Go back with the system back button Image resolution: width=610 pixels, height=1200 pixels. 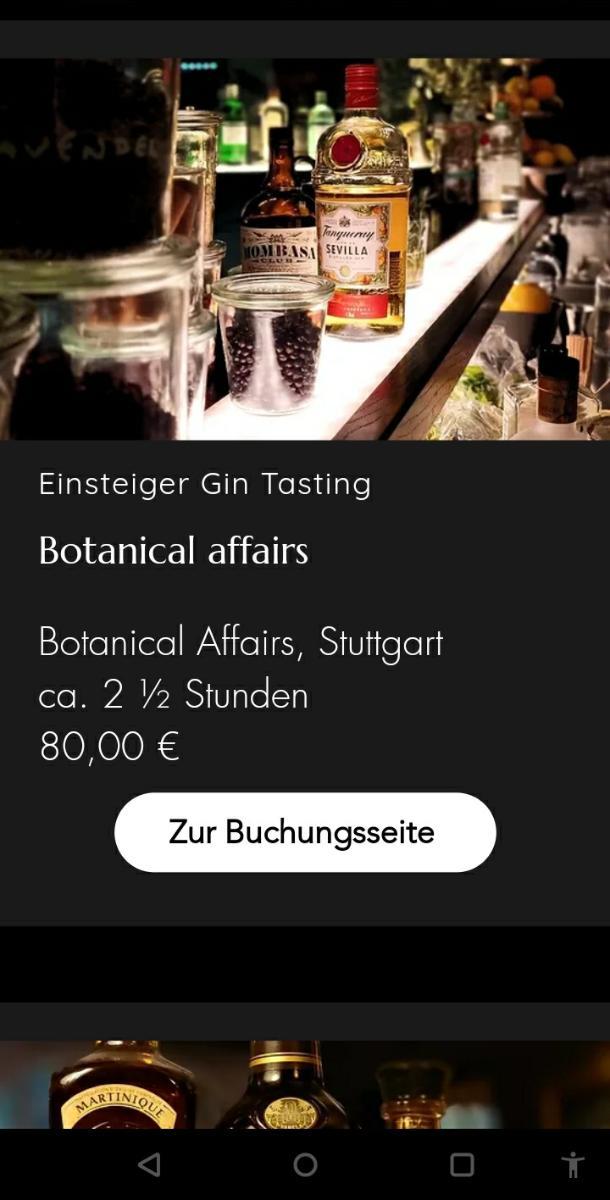point(149,1164)
